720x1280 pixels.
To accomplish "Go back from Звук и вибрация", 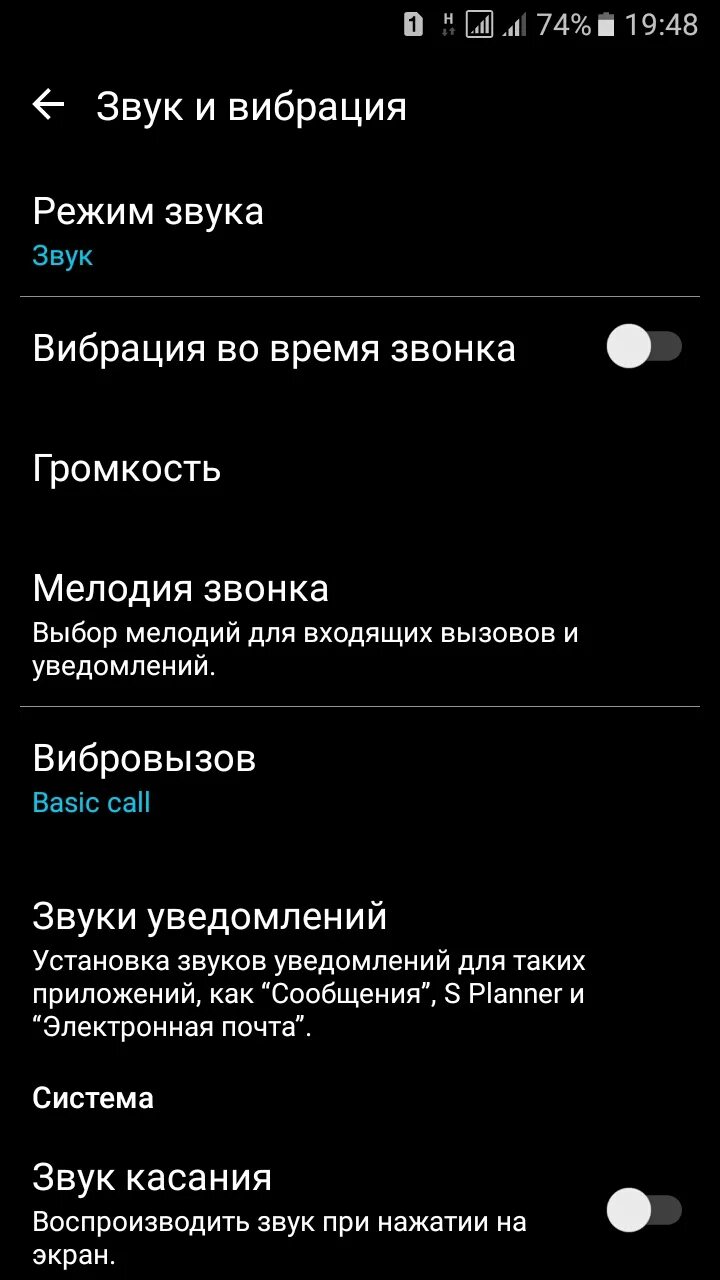I will [48, 106].
